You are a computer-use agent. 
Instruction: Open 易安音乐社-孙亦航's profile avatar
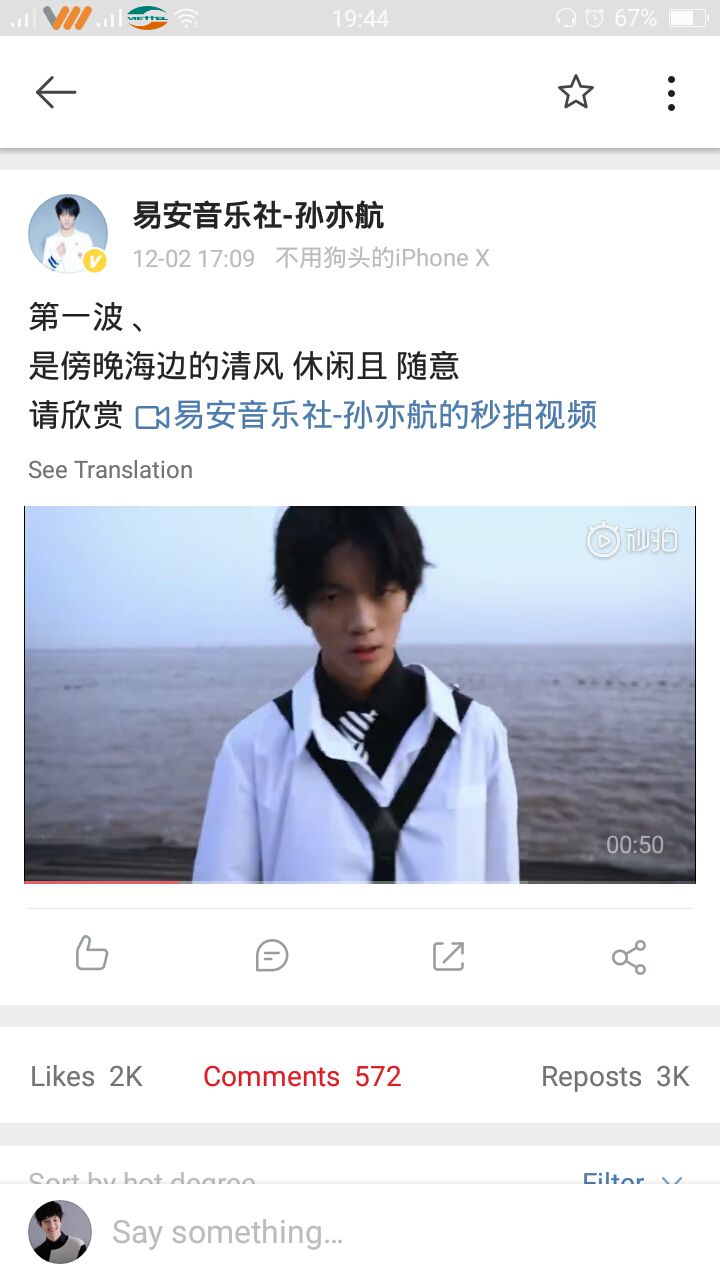click(68, 234)
